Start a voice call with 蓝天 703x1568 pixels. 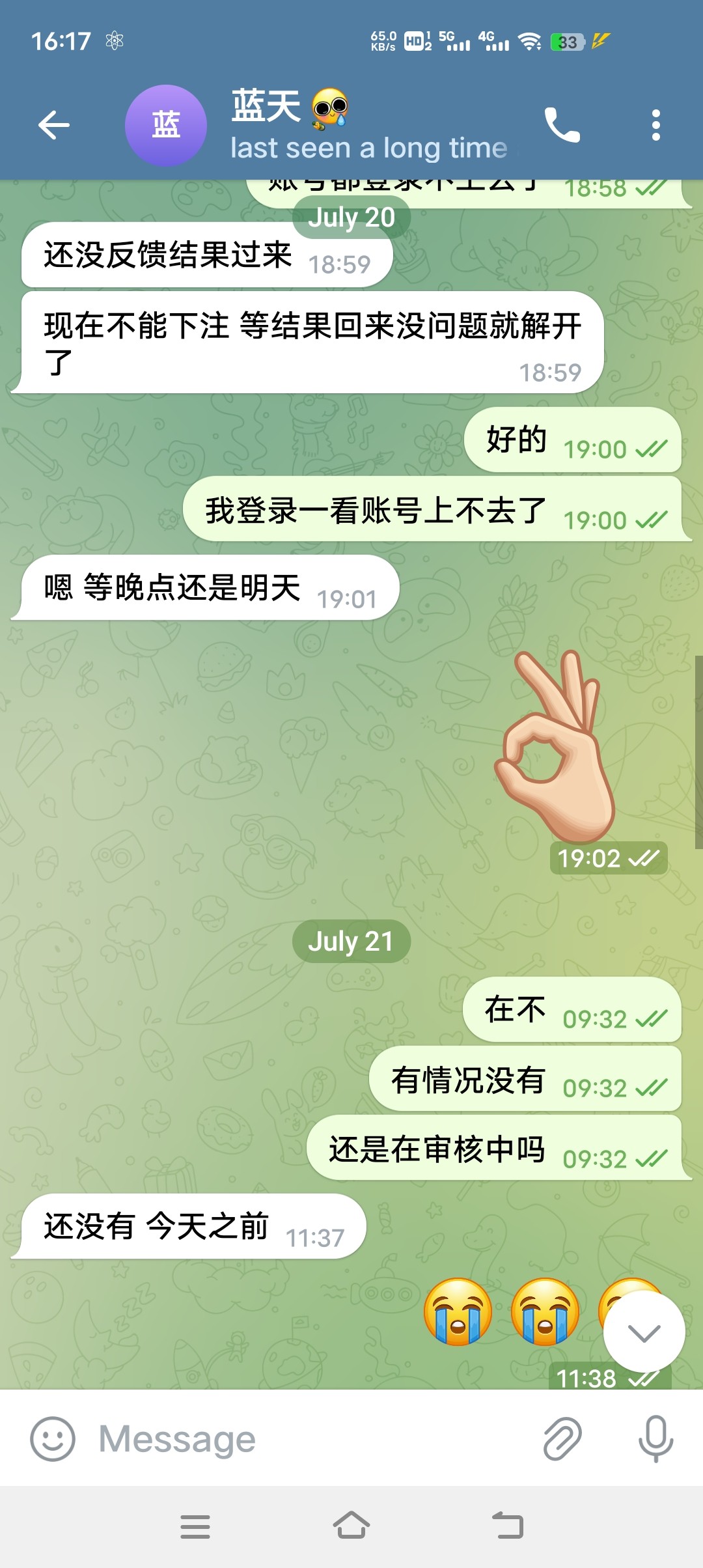tap(562, 125)
